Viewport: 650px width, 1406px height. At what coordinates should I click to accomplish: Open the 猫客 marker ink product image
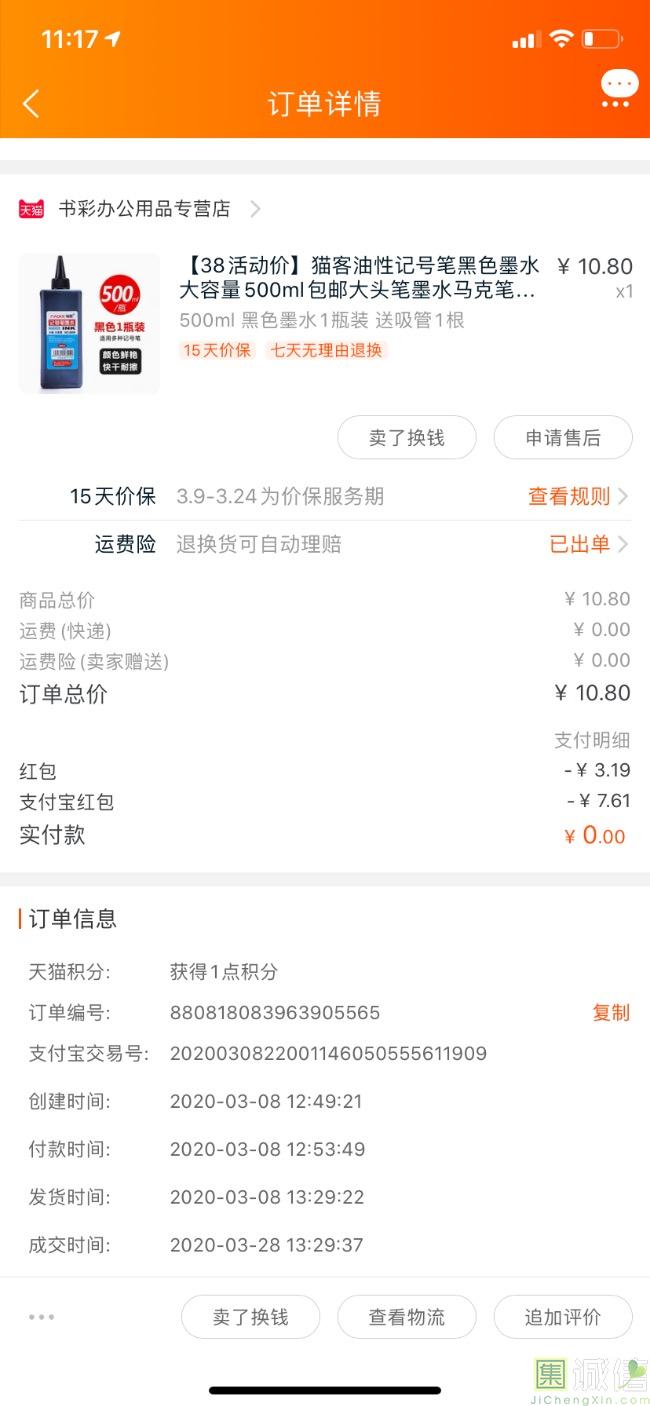pyautogui.click(x=89, y=323)
